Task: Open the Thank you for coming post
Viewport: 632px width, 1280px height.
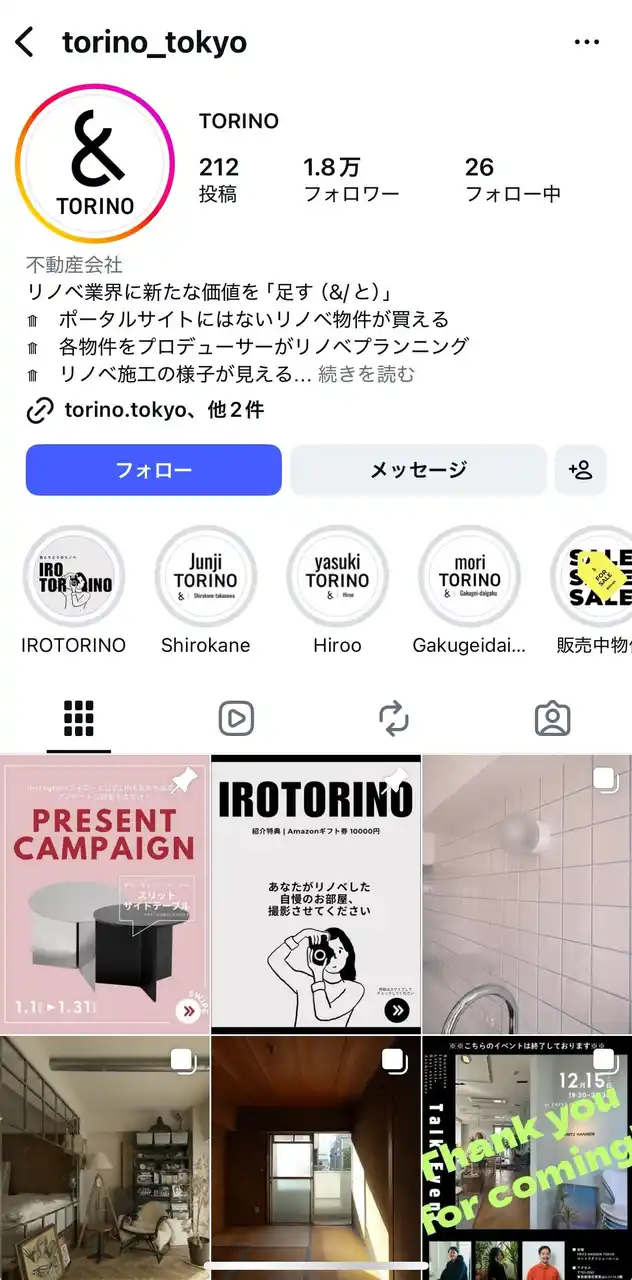Action: 527,1157
